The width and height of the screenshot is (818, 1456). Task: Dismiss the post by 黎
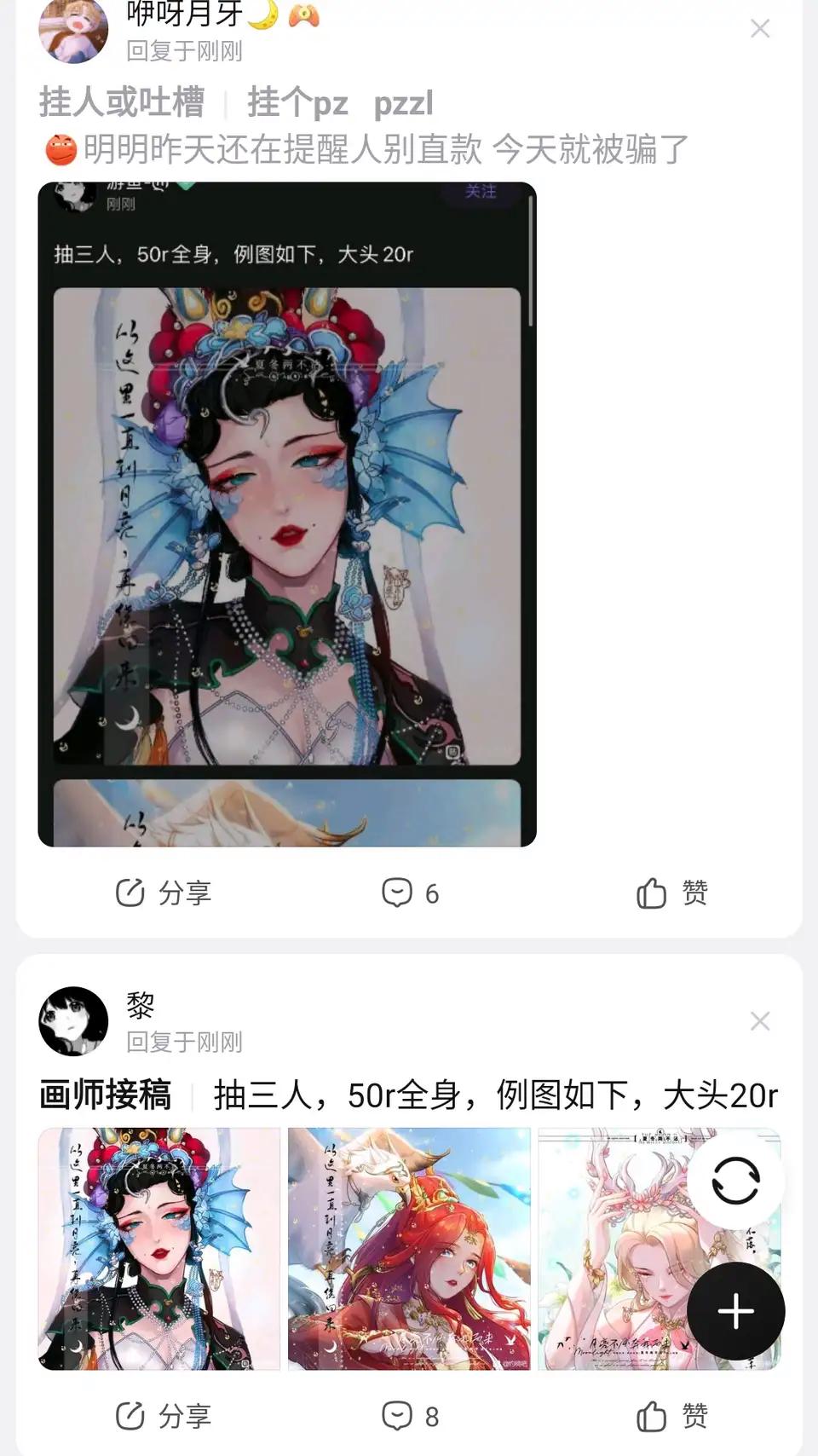click(x=759, y=1020)
